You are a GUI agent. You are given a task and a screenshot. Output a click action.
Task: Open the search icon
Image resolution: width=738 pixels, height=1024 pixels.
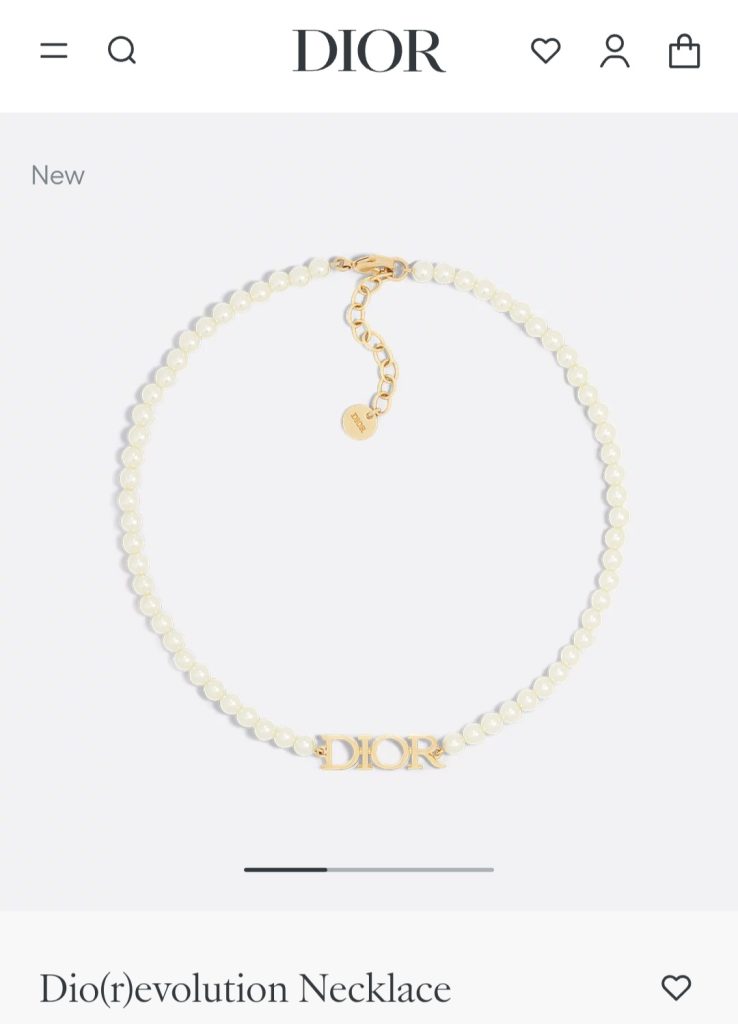coord(122,51)
